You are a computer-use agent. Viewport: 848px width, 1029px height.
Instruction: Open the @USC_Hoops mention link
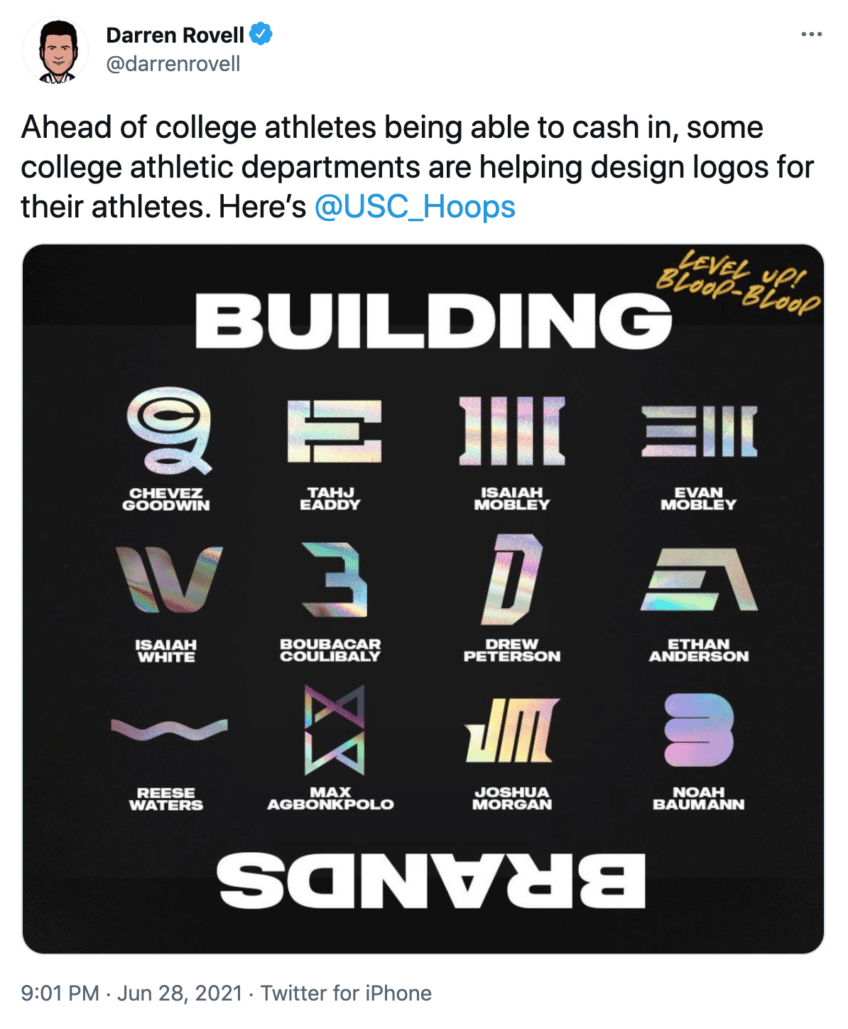tap(414, 207)
